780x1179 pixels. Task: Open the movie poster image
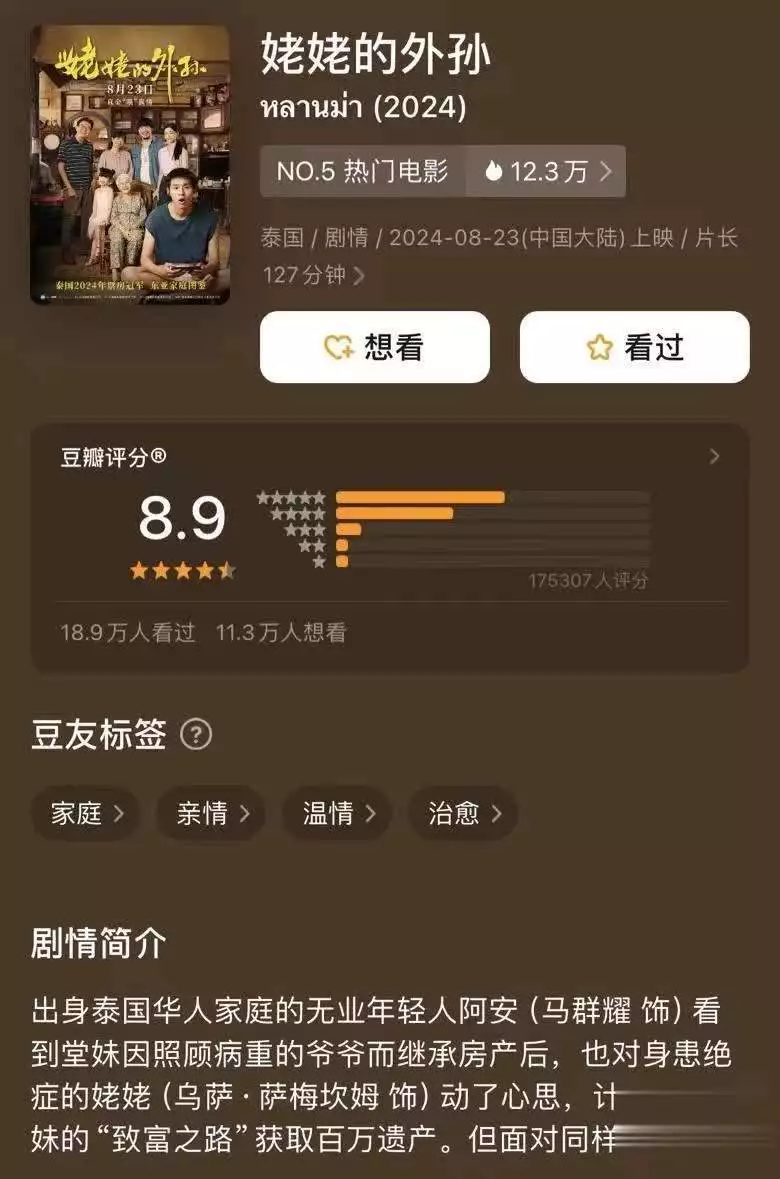point(131,165)
